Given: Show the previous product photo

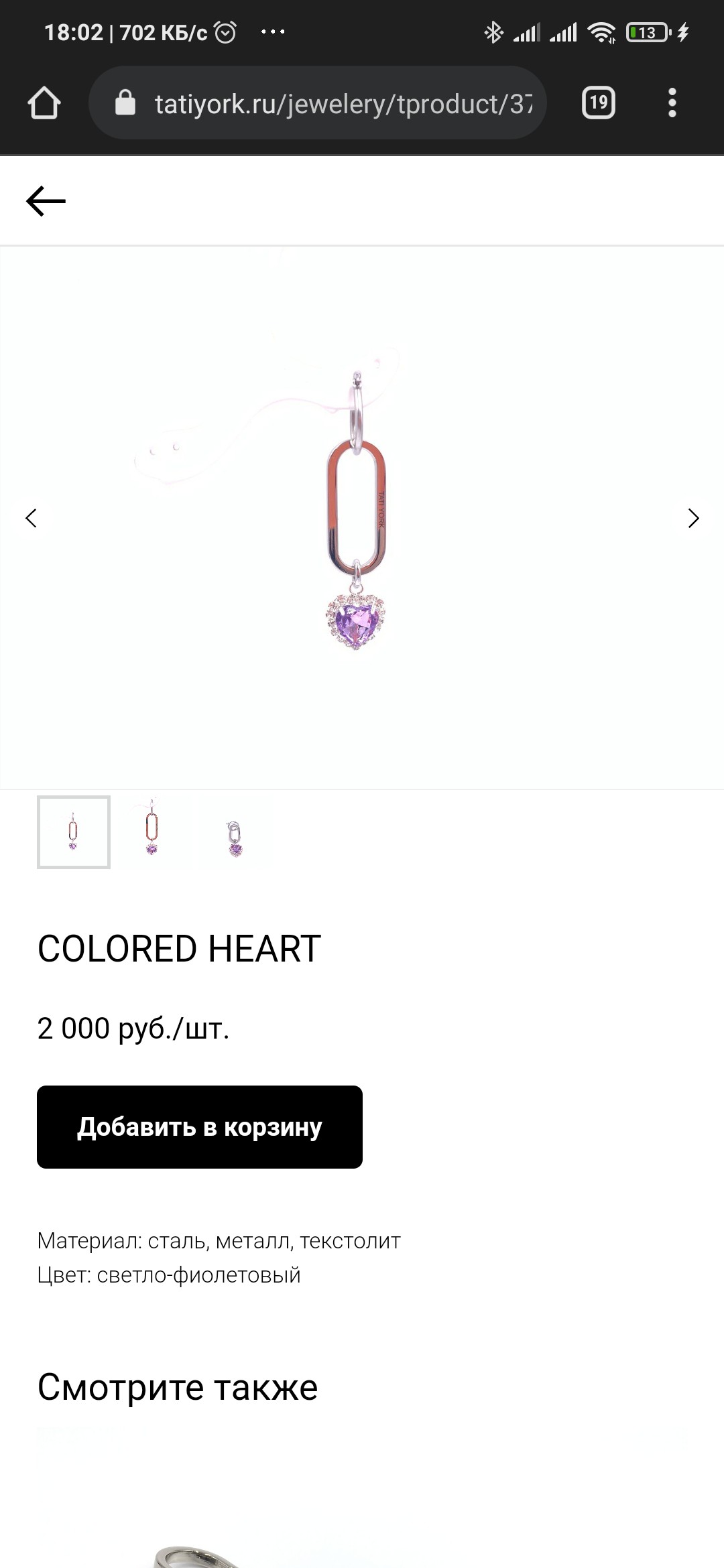Looking at the screenshot, I should pyautogui.click(x=30, y=518).
